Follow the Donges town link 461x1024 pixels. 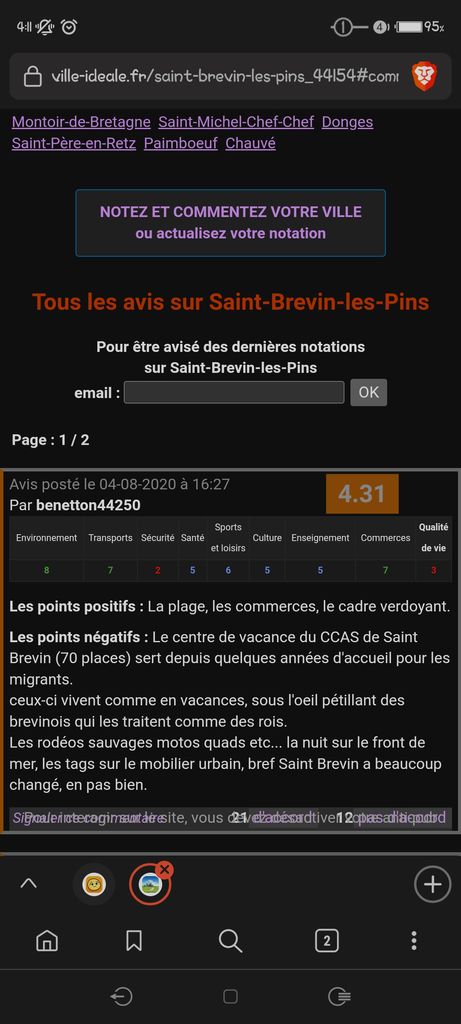[x=347, y=122]
